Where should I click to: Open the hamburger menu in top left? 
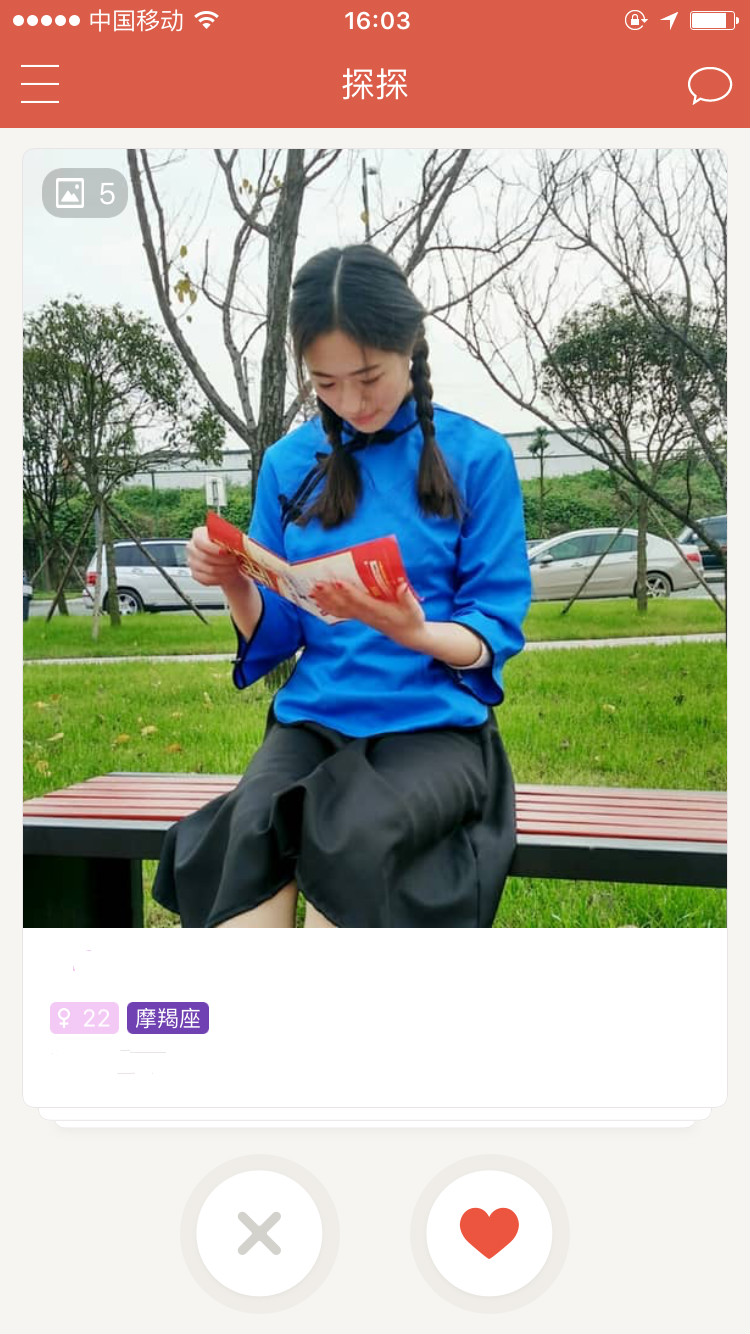point(39,84)
